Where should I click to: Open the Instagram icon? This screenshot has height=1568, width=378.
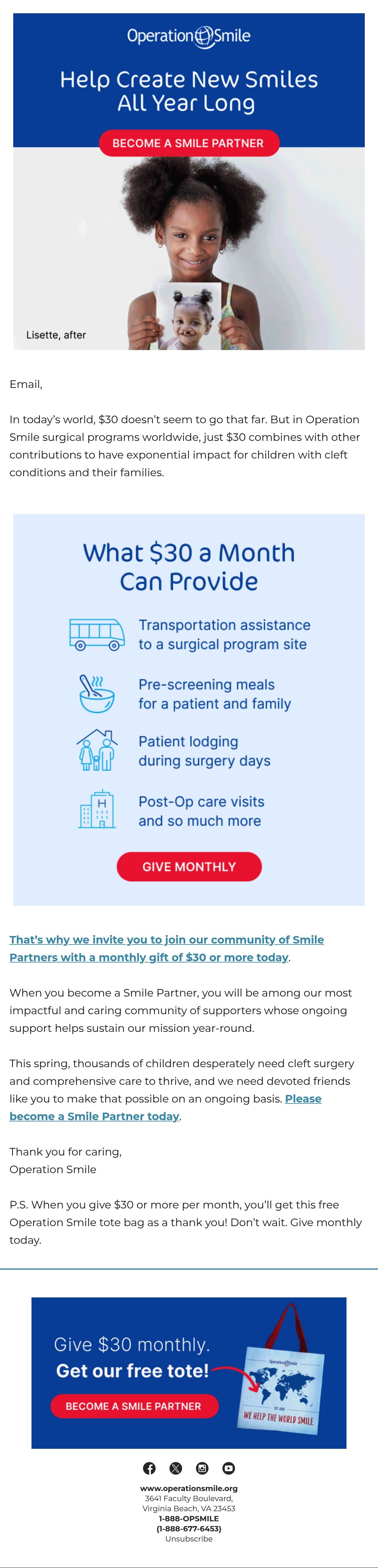pyautogui.click(x=202, y=1468)
